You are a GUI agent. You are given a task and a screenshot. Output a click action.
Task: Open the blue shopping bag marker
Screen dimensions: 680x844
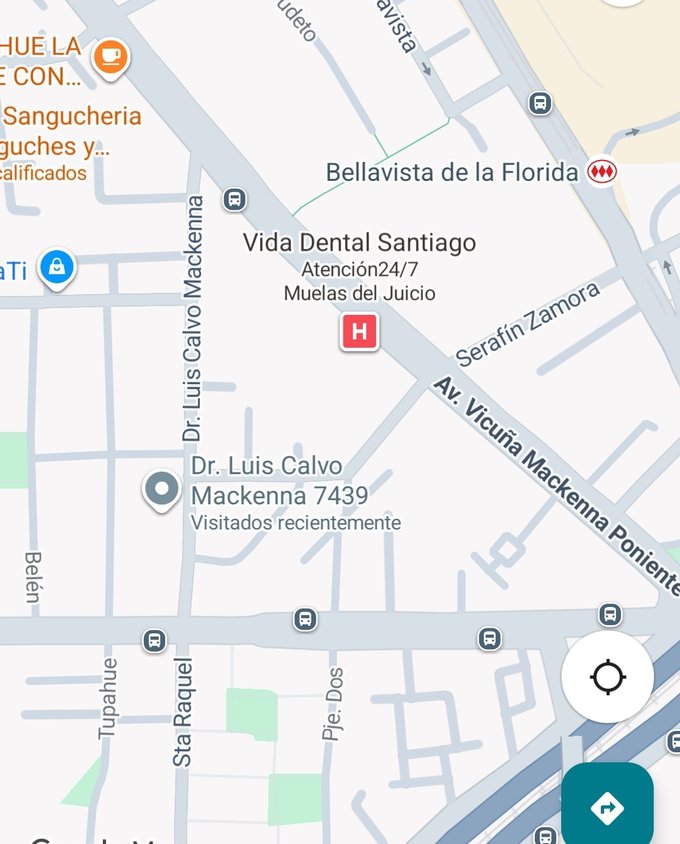click(x=57, y=268)
